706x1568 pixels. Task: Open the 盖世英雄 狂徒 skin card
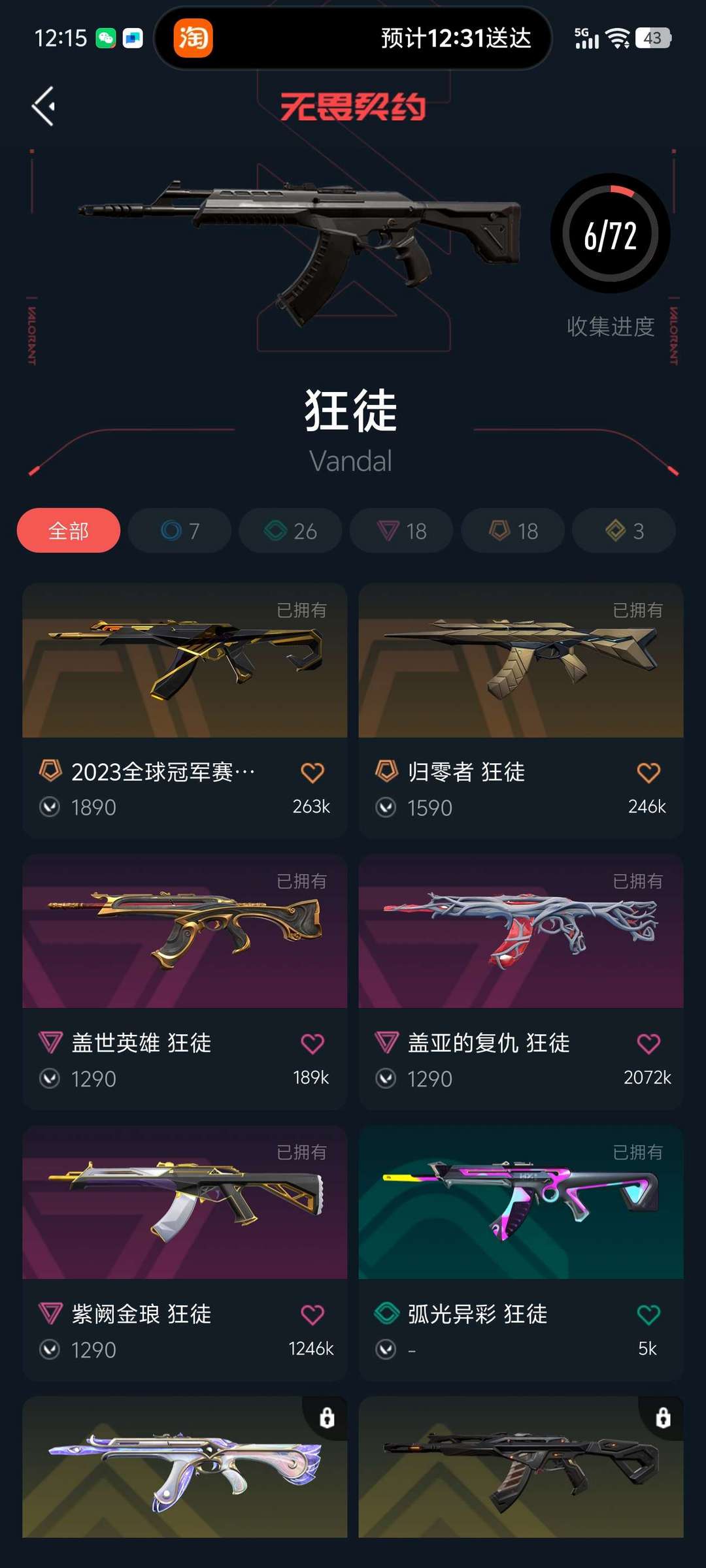[x=185, y=982]
